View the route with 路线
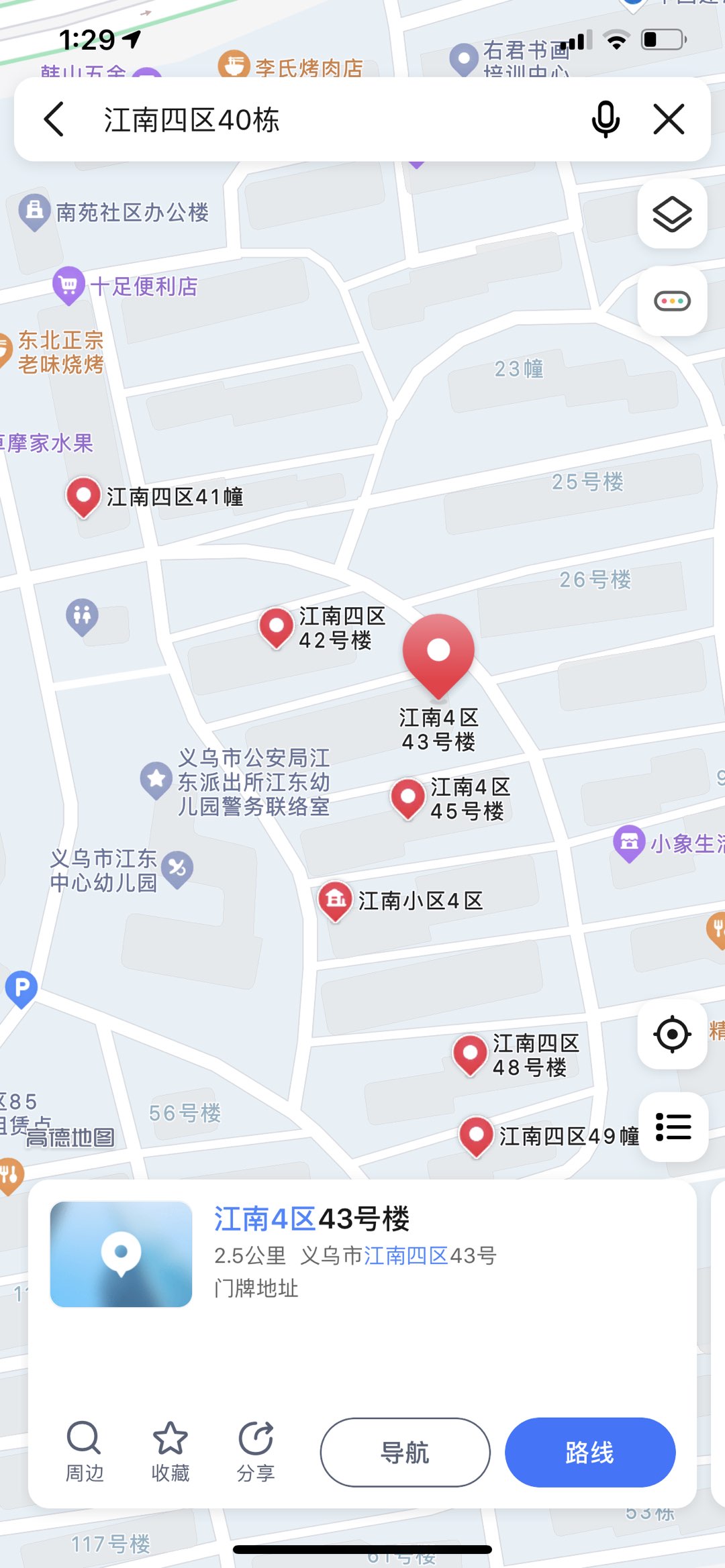The image size is (725, 1568). coord(589,1453)
